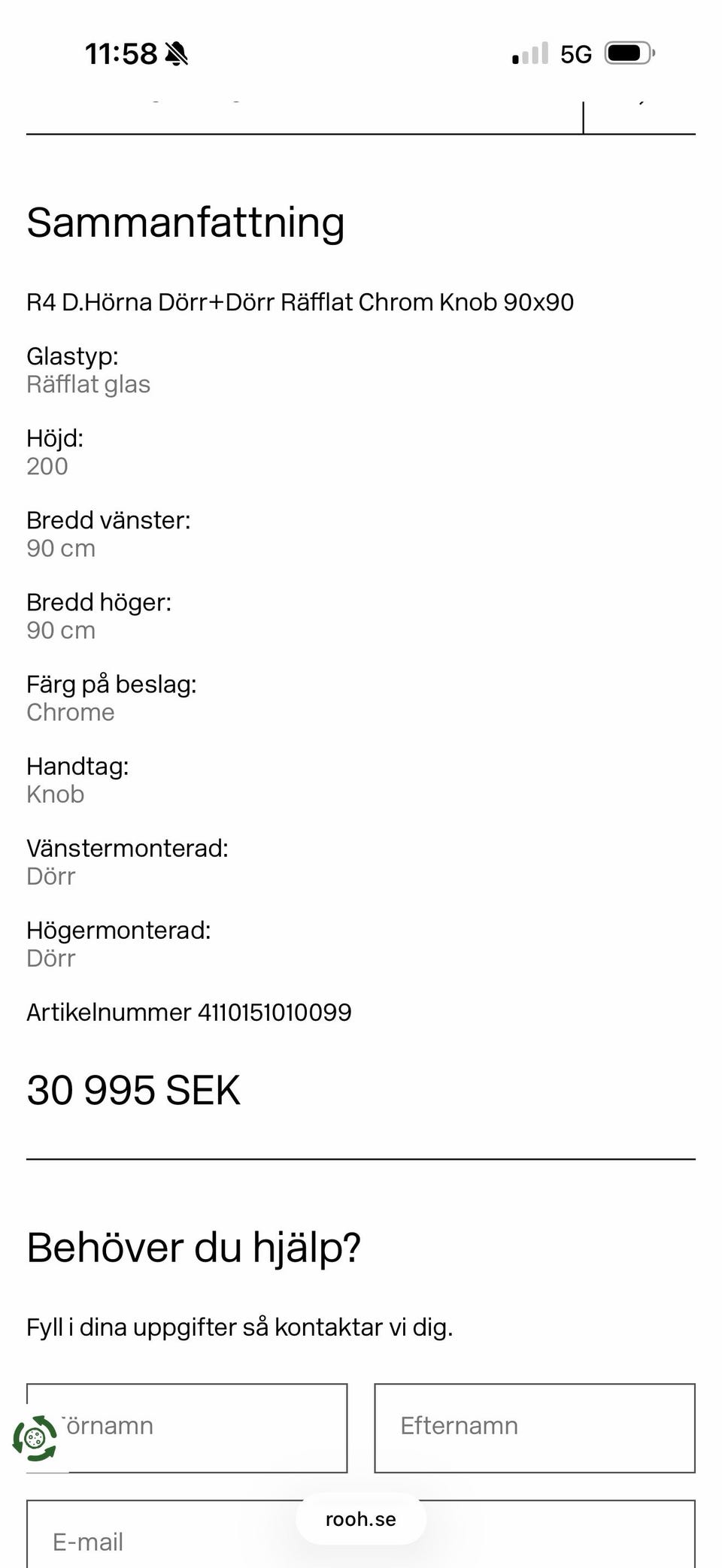Focus the E-mail input field
The image size is (722, 1568).
pyautogui.click(x=361, y=1533)
